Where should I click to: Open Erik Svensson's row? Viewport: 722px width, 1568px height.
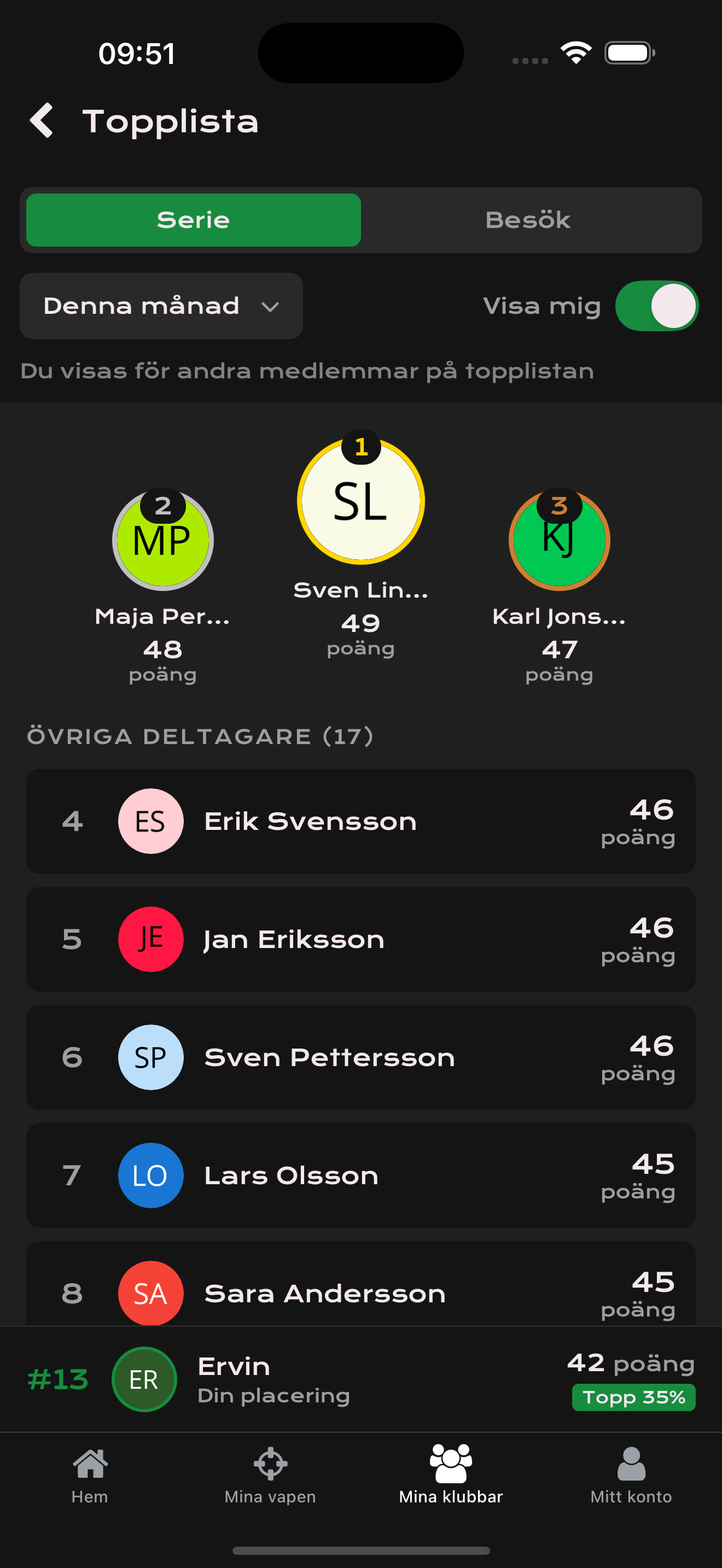point(360,821)
